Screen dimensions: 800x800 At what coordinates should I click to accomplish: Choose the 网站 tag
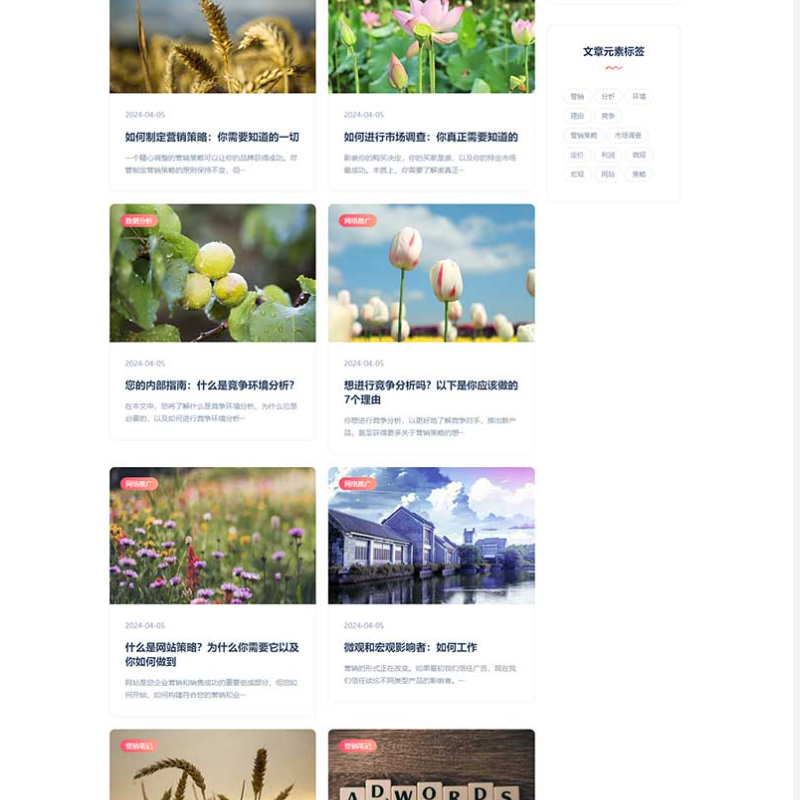pos(608,174)
